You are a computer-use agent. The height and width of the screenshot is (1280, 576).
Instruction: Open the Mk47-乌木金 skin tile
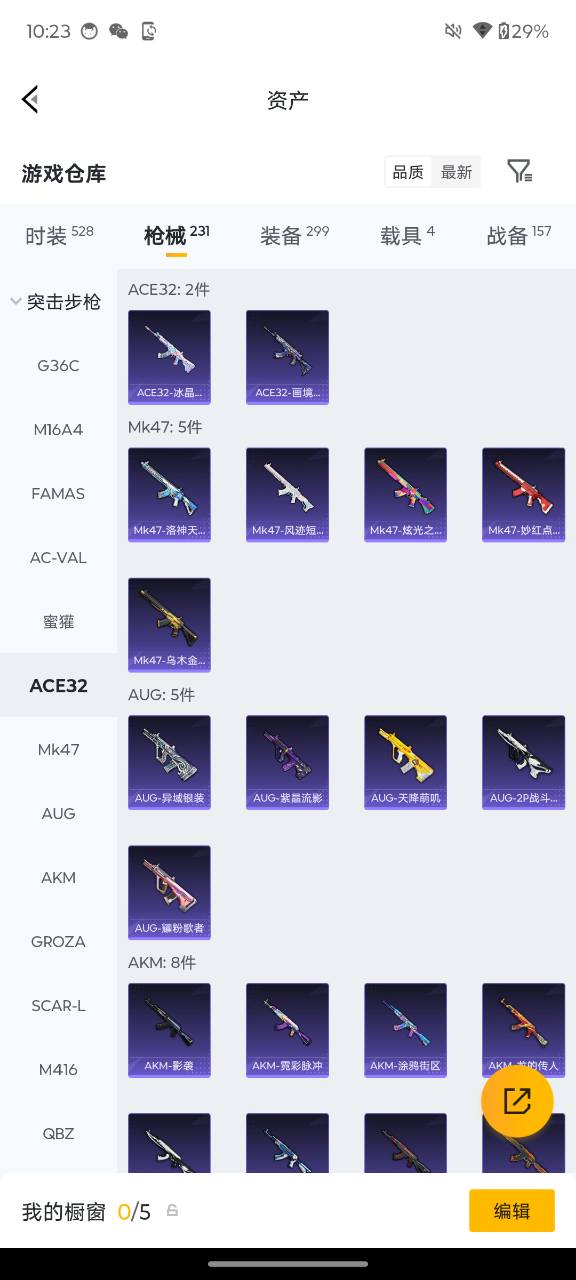click(169, 625)
